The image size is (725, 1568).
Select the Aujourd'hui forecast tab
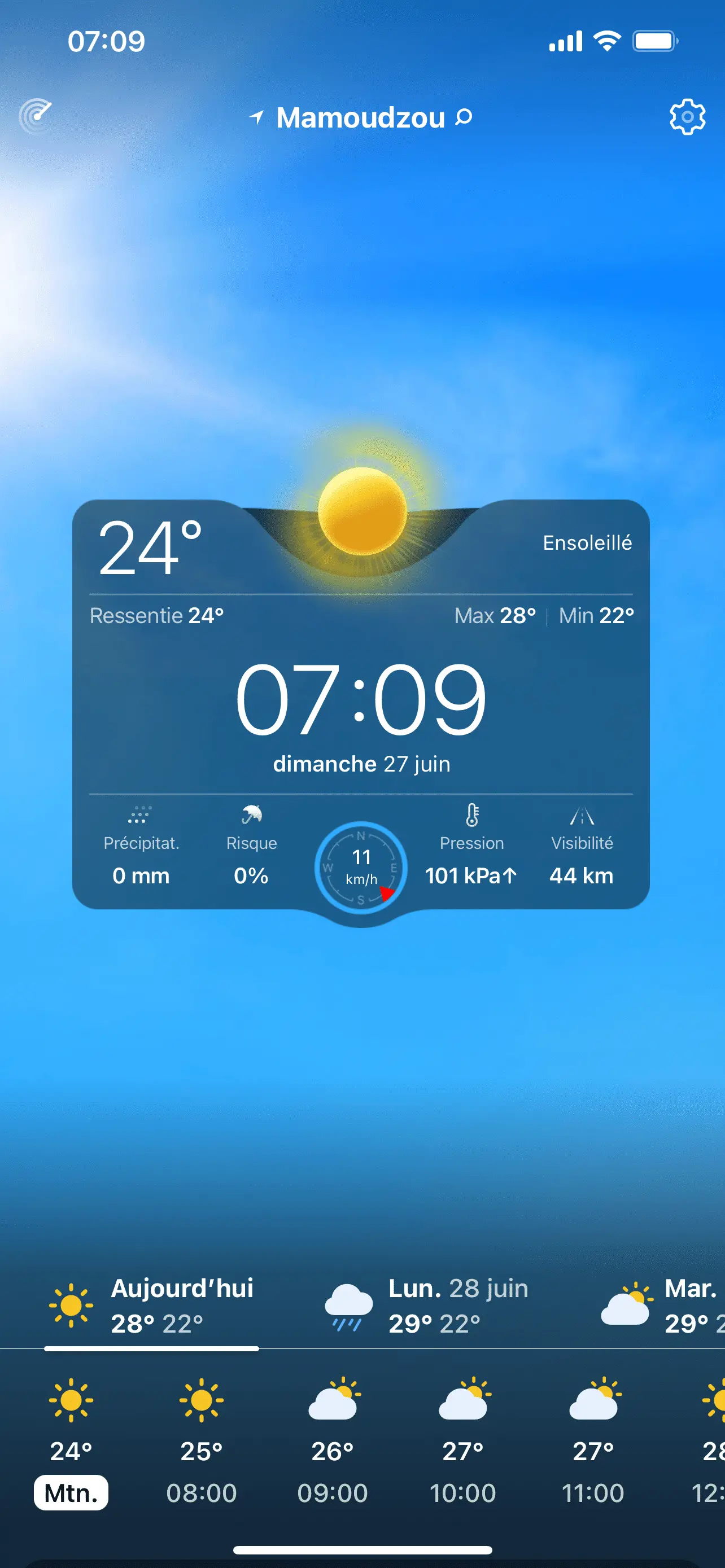(x=152, y=1305)
